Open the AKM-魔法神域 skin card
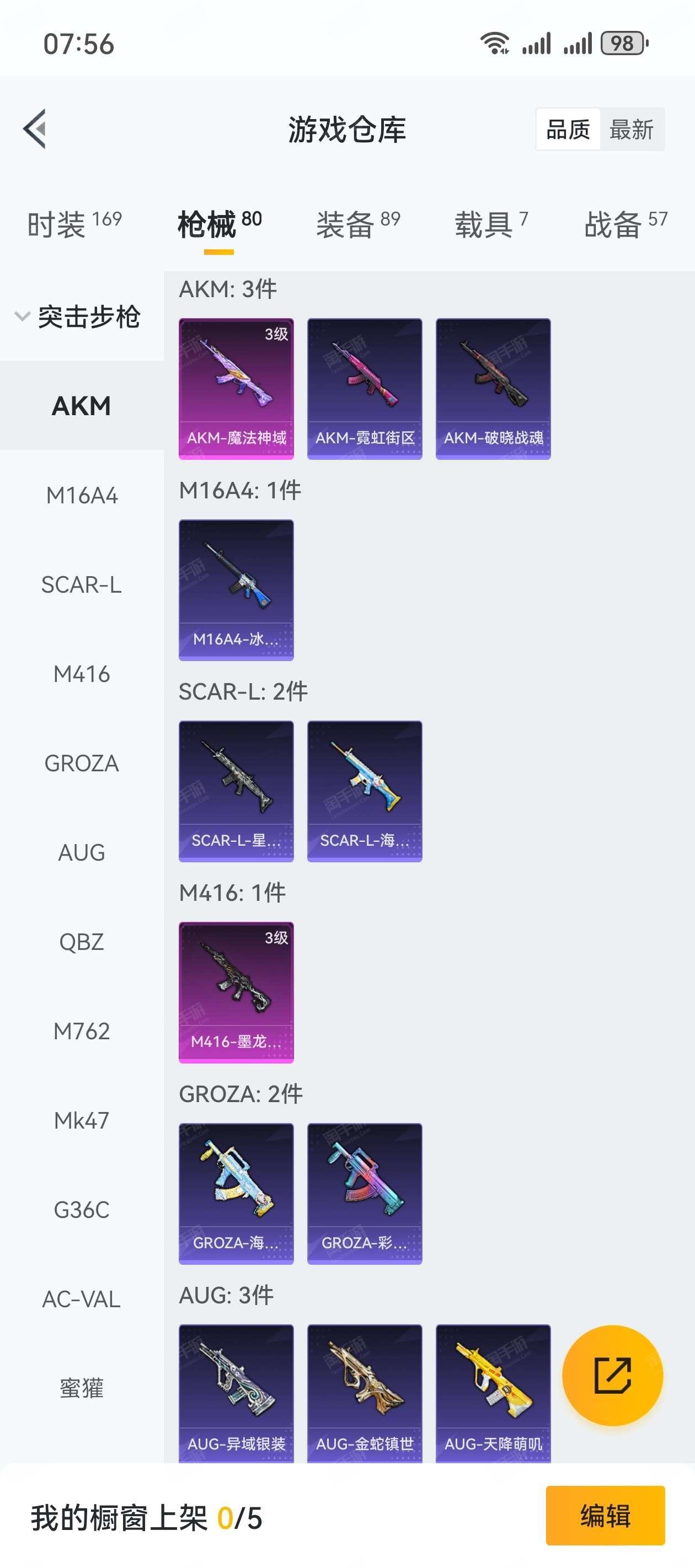Screen dimensions: 695x1568 [236, 389]
